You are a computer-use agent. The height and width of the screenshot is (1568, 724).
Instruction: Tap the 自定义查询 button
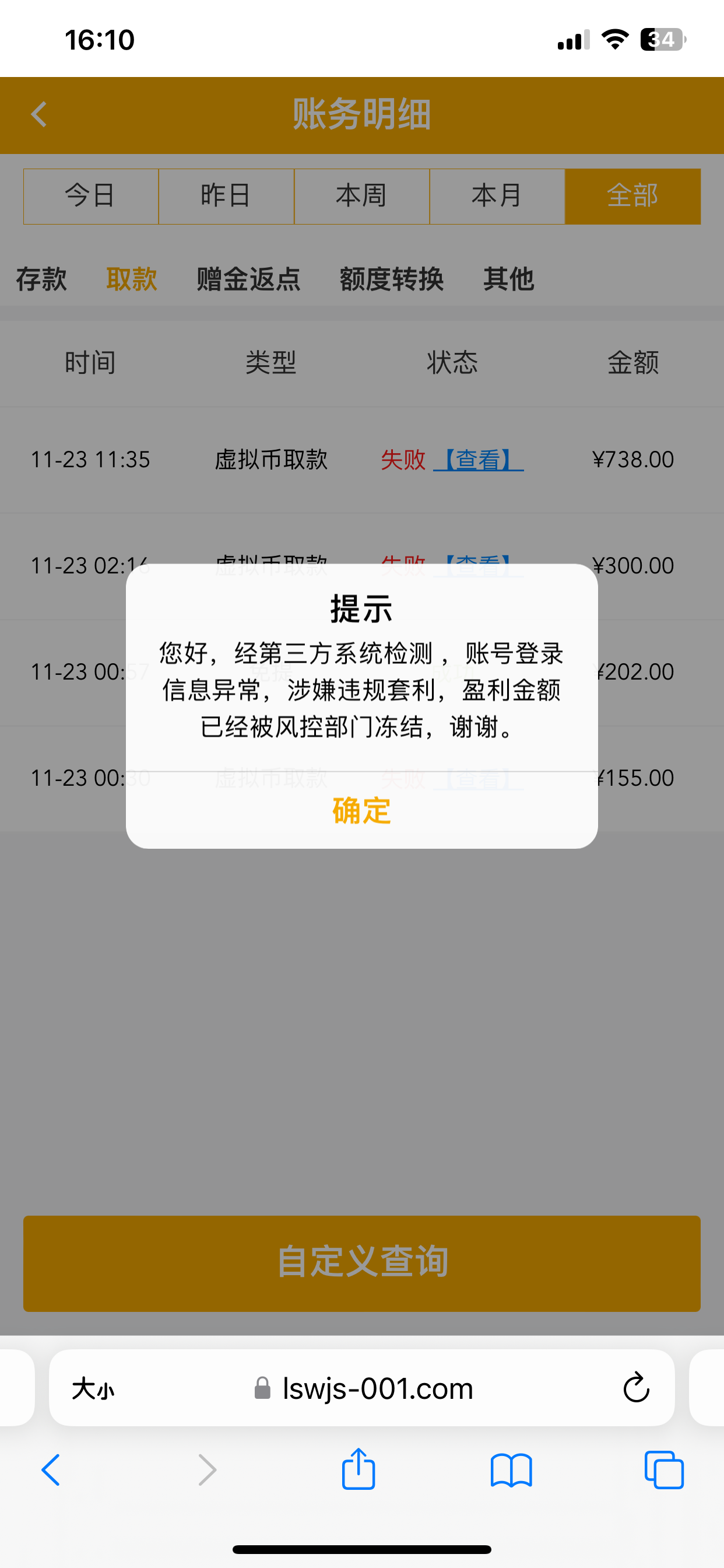[x=361, y=1261]
